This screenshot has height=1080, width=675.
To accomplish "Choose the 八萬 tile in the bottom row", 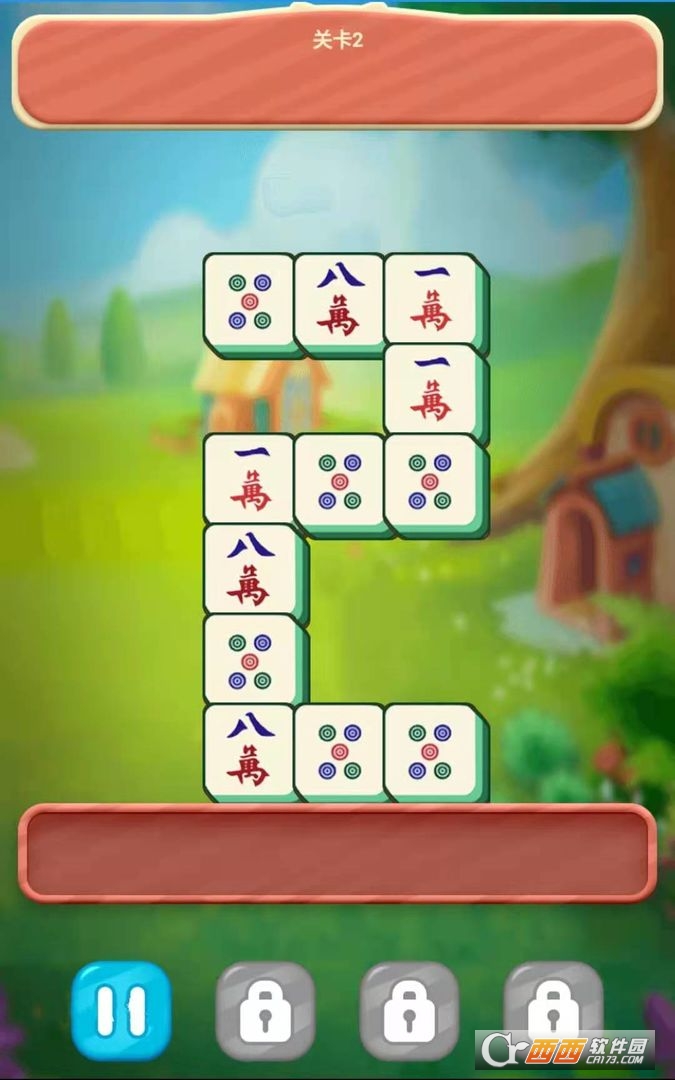I will coord(249,750).
